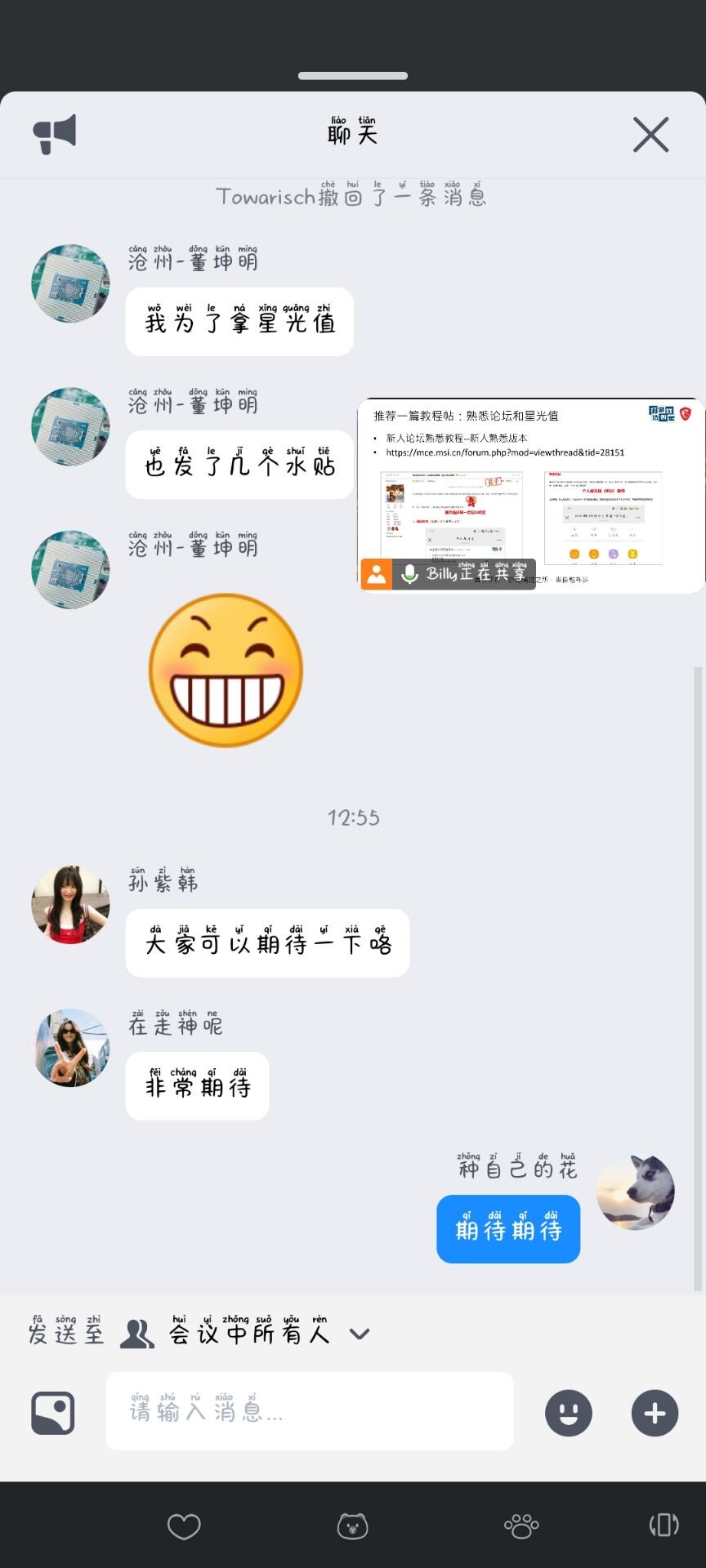Tap the heart icon in bottom bar
706x1568 pixels.
click(184, 1526)
